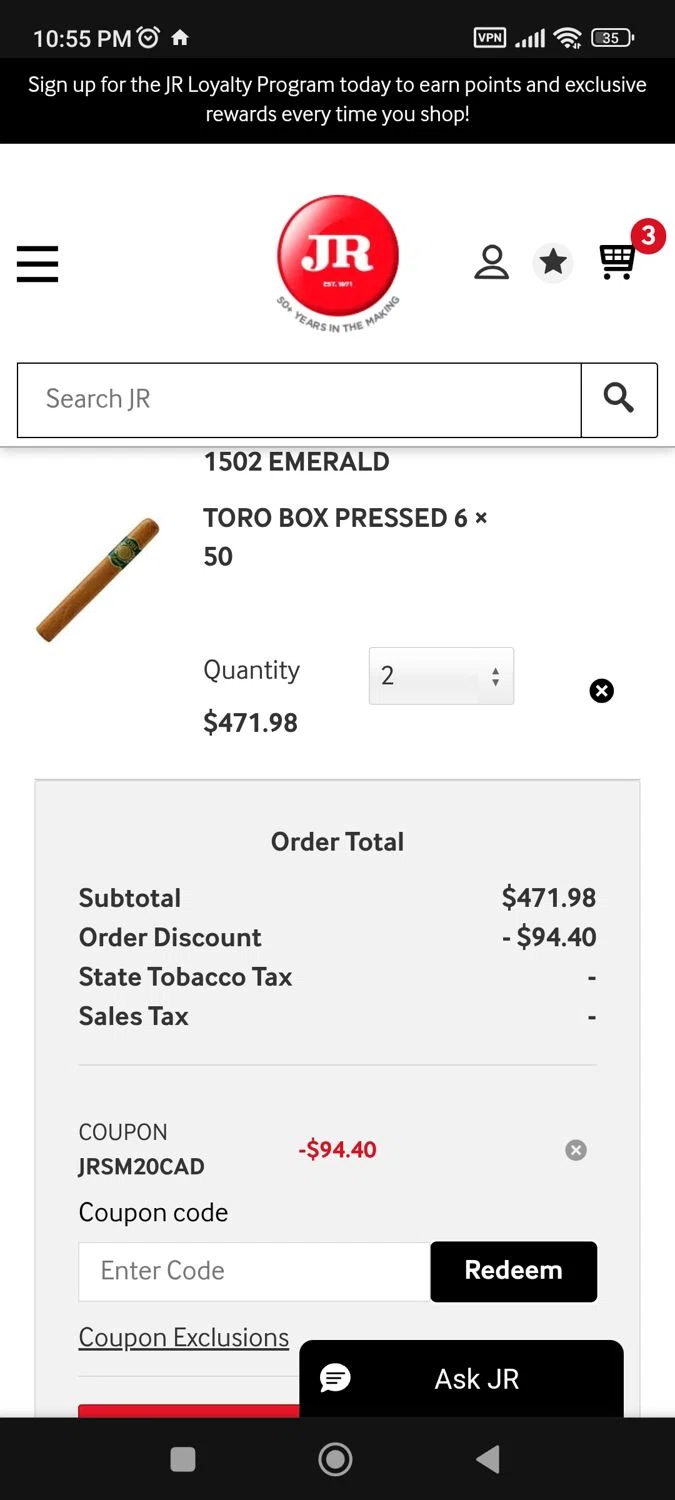The width and height of the screenshot is (675, 1500).
Task: Change the quantity dropdown
Action: (x=441, y=676)
